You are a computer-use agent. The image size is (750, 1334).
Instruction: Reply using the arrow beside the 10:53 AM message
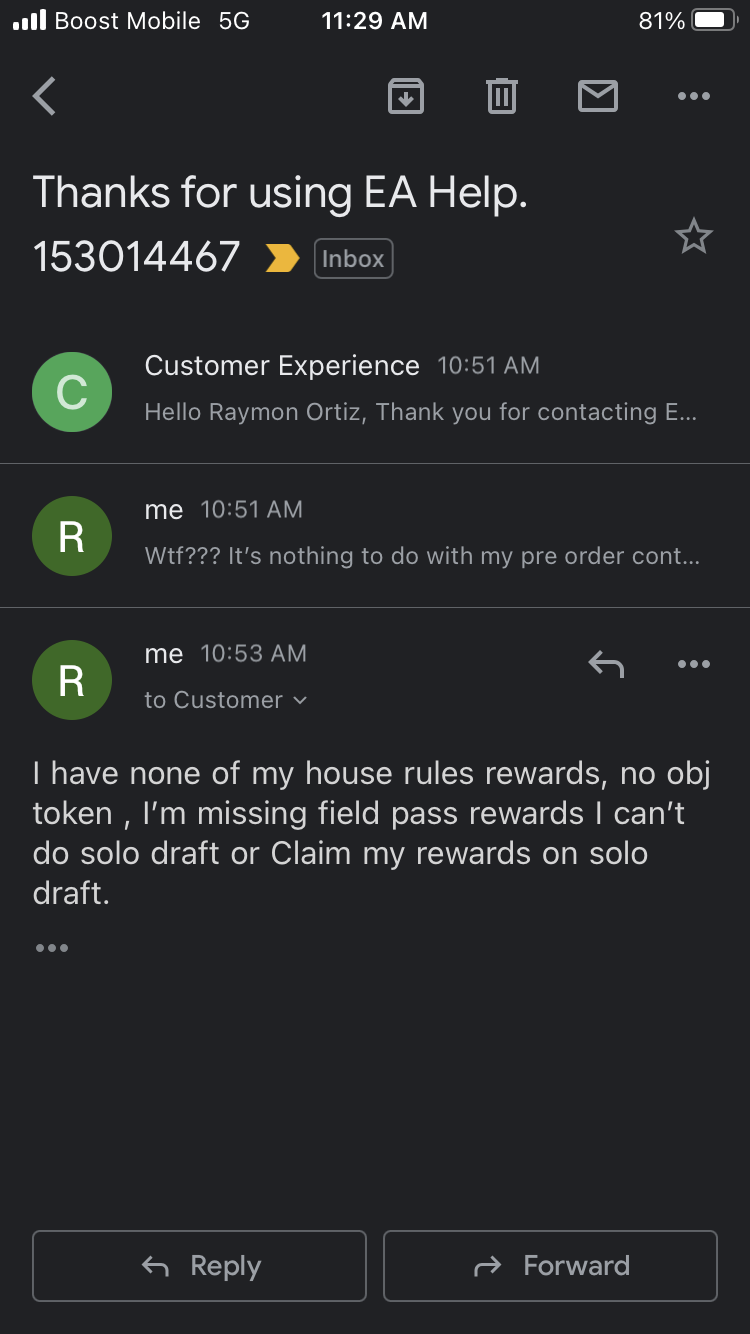(606, 663)
